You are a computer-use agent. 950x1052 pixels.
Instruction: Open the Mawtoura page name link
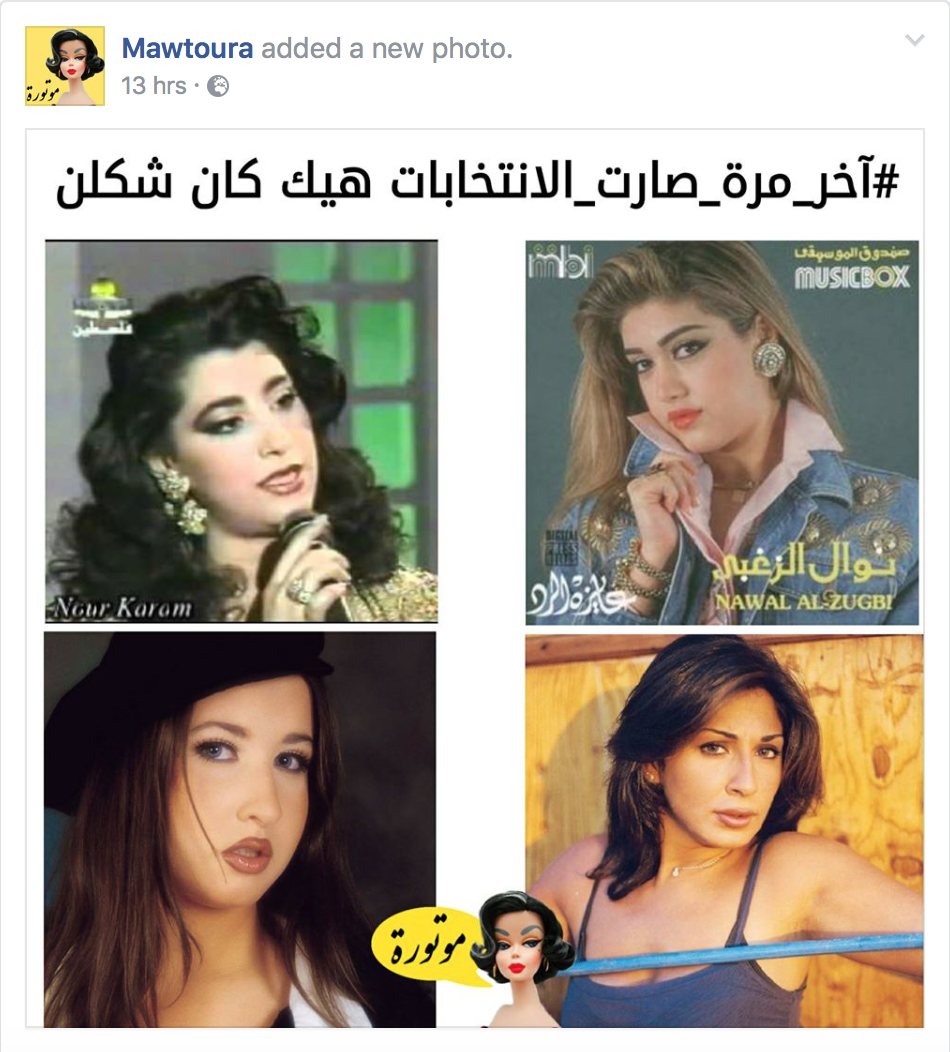[187, 48]
